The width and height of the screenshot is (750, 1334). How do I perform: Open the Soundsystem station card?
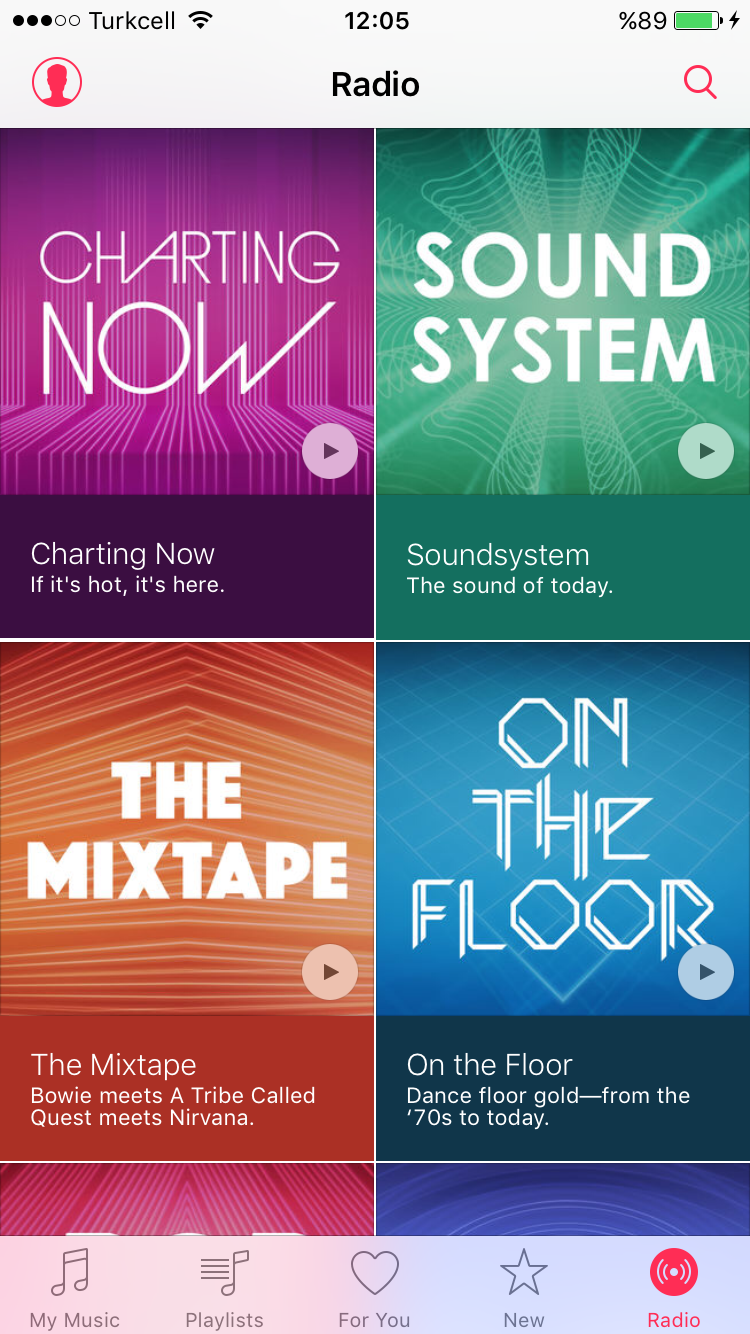click(x=563, y=383)
